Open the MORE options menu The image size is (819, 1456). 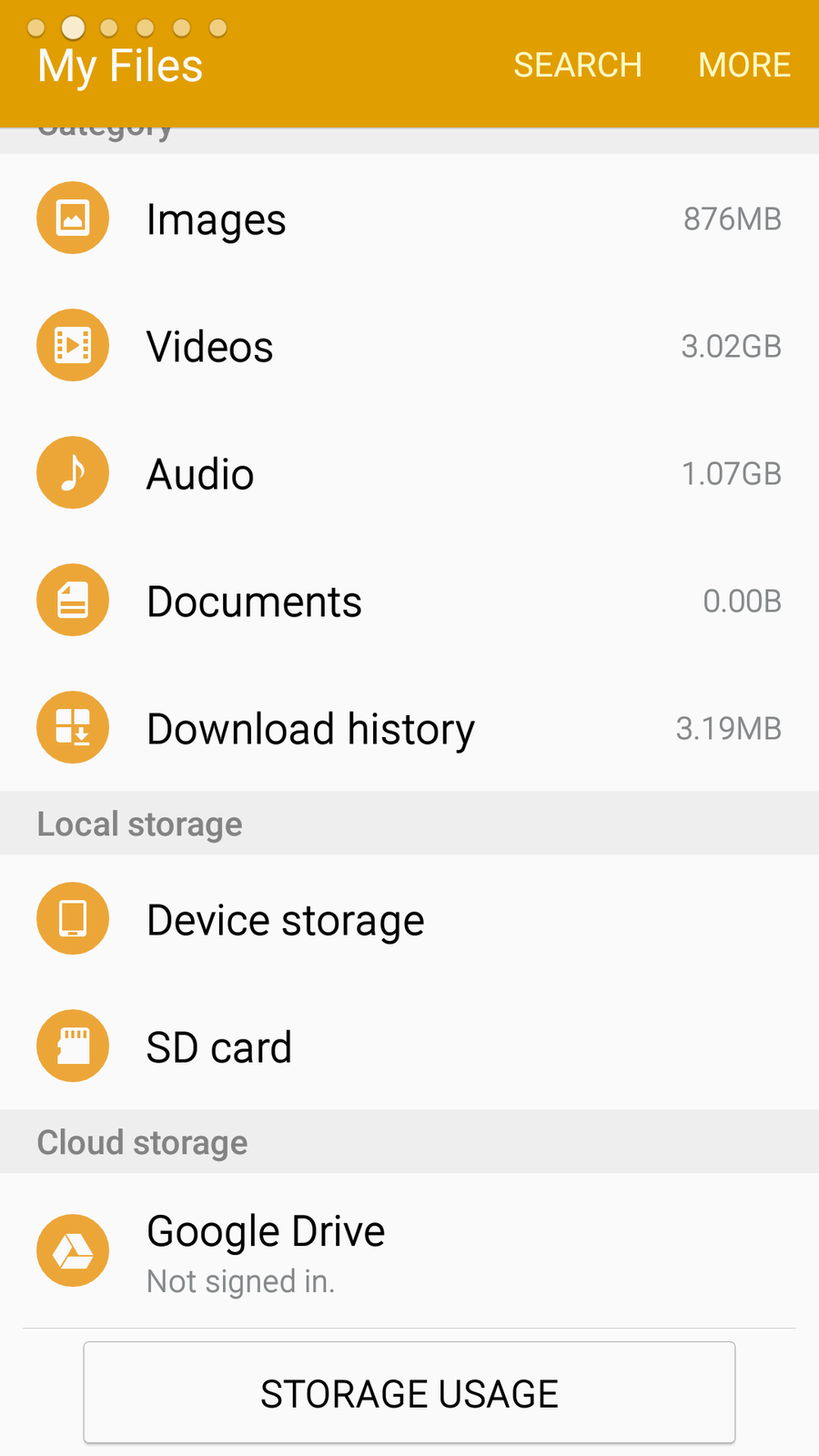(x=743, y=65)
